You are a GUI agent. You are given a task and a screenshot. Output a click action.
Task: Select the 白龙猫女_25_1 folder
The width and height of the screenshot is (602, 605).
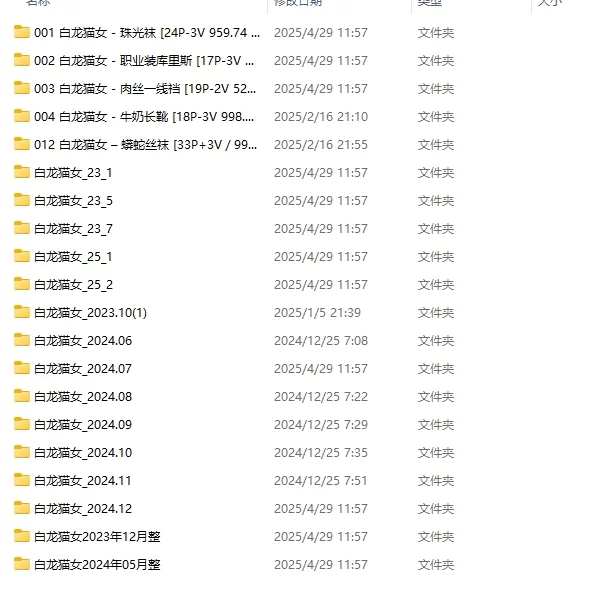(x=73, y=257)
